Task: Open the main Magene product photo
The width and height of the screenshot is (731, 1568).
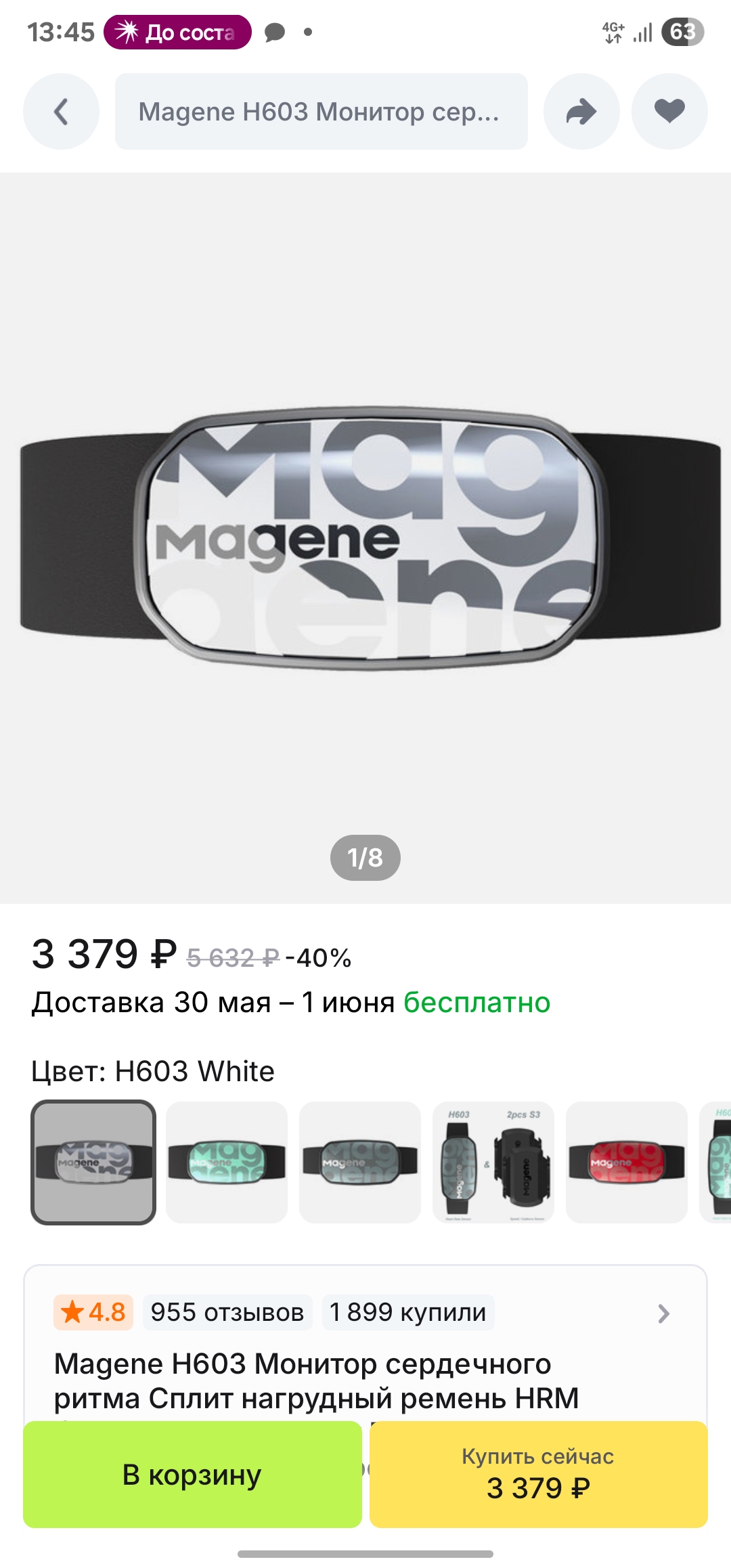Action: click(365, 538)
